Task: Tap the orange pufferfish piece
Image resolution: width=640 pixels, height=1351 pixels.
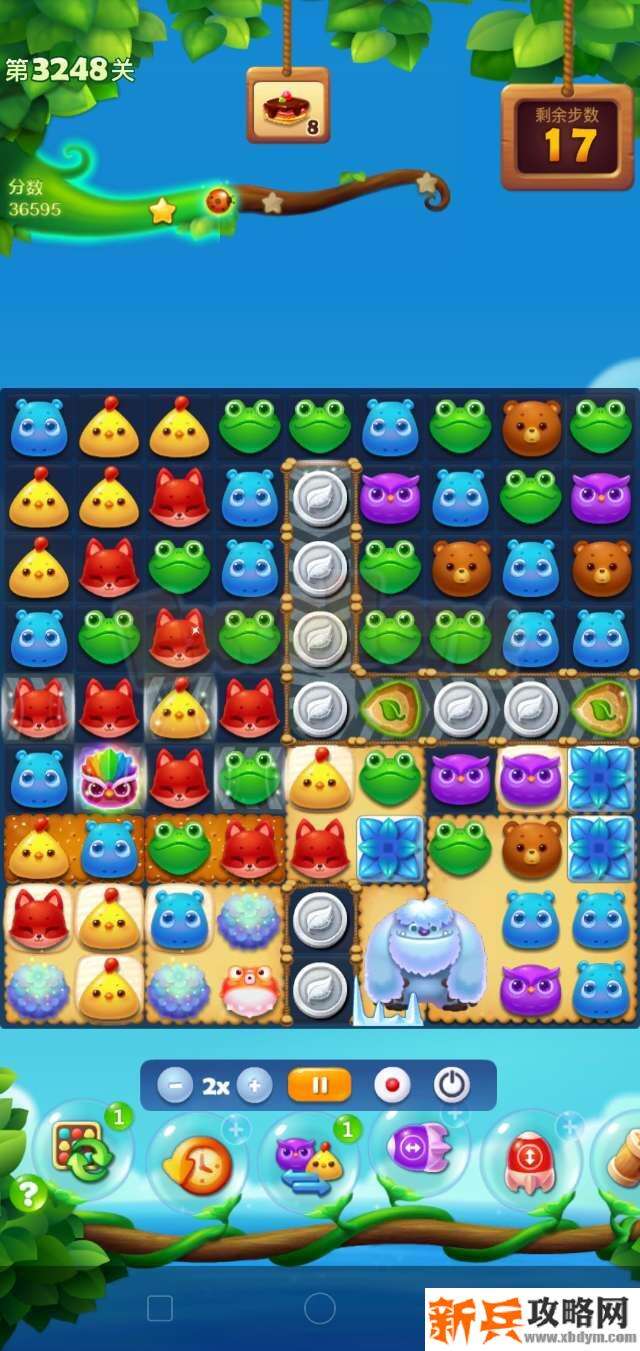Action: (249, 987)
